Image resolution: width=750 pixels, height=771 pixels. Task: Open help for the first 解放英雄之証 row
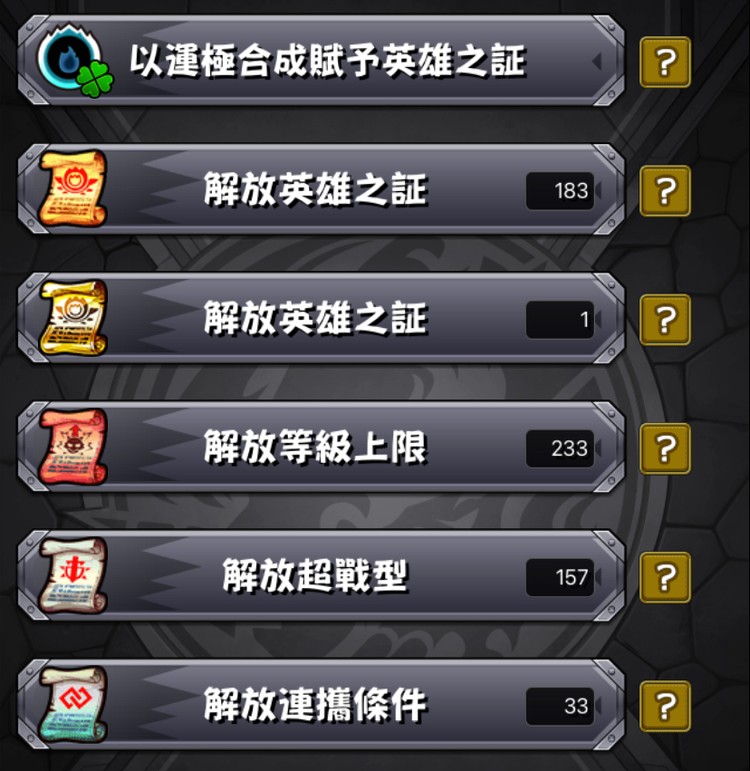pos(664,188)
